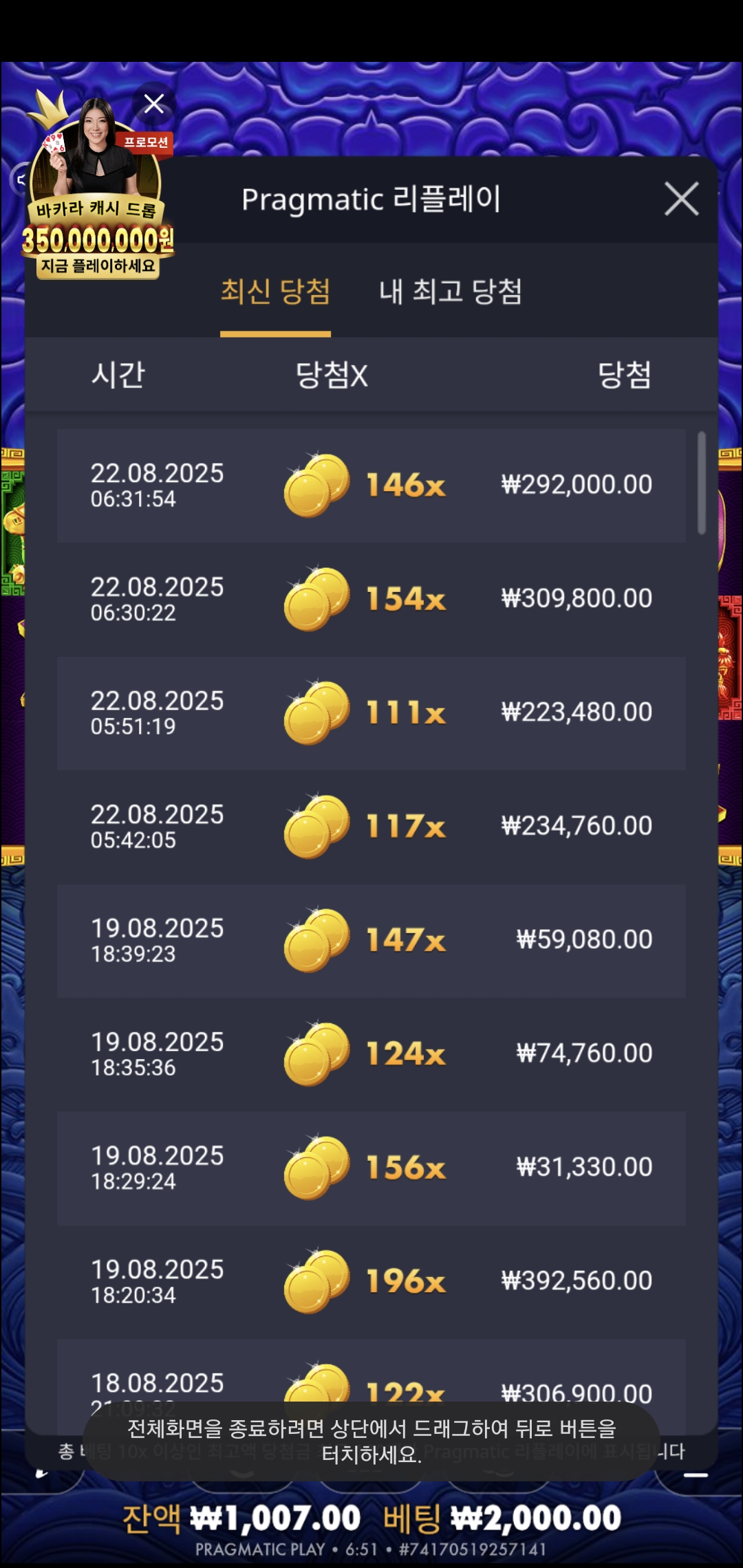Open the 154x win replay row
Image resolution: width=743 pixels, height=1568 pixels.
tap(371, 599)
